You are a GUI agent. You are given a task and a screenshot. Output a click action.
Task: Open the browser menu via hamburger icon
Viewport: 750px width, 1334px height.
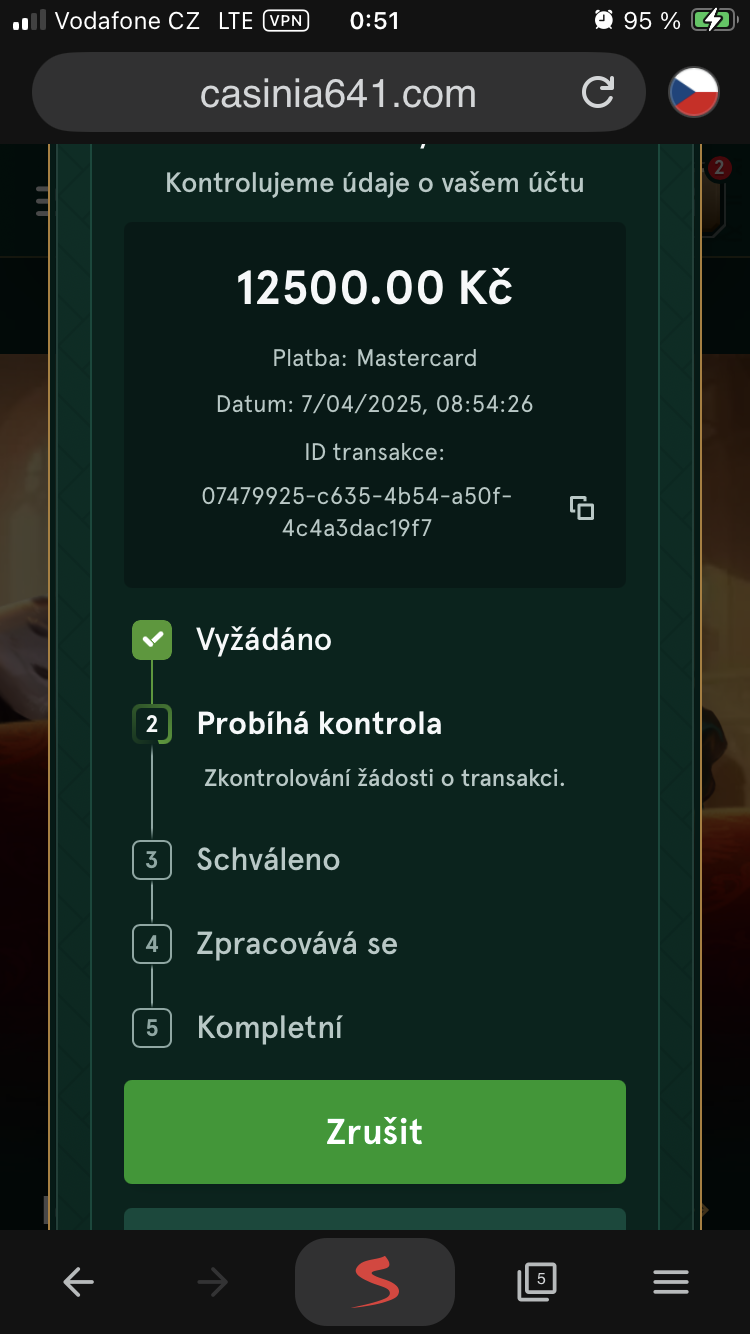(x=670, y=1281)
